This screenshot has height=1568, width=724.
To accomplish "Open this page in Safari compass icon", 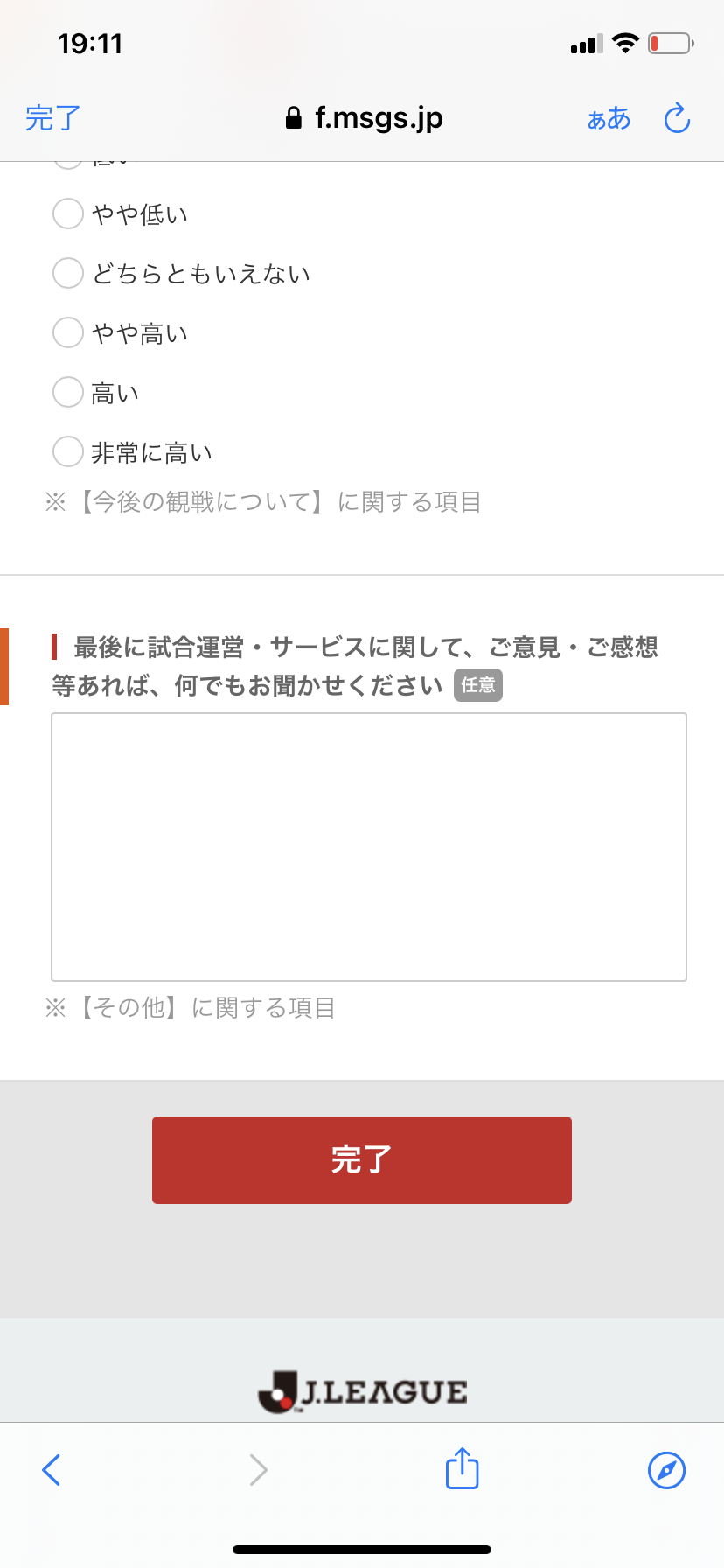I will tap(666, 1470).
